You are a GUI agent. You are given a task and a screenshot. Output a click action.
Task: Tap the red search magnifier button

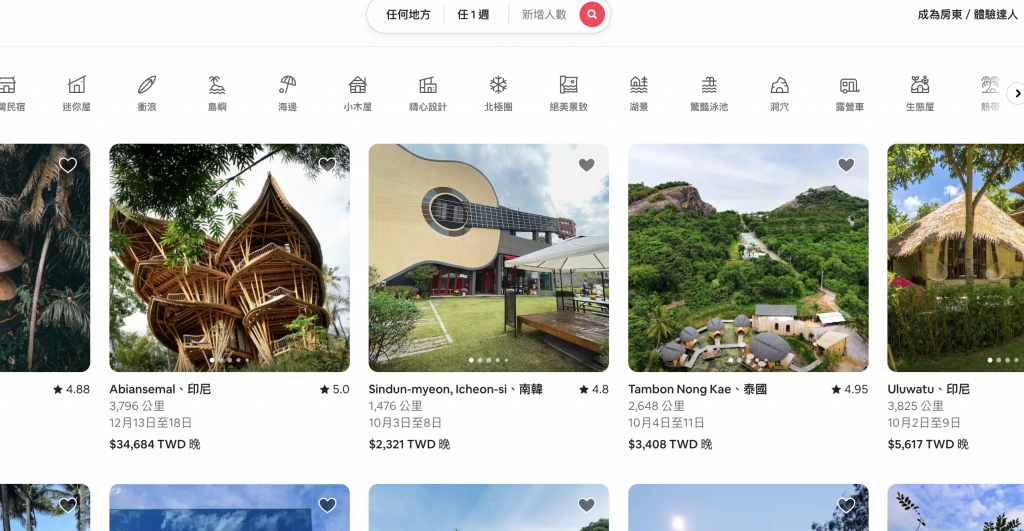[592, 15]
